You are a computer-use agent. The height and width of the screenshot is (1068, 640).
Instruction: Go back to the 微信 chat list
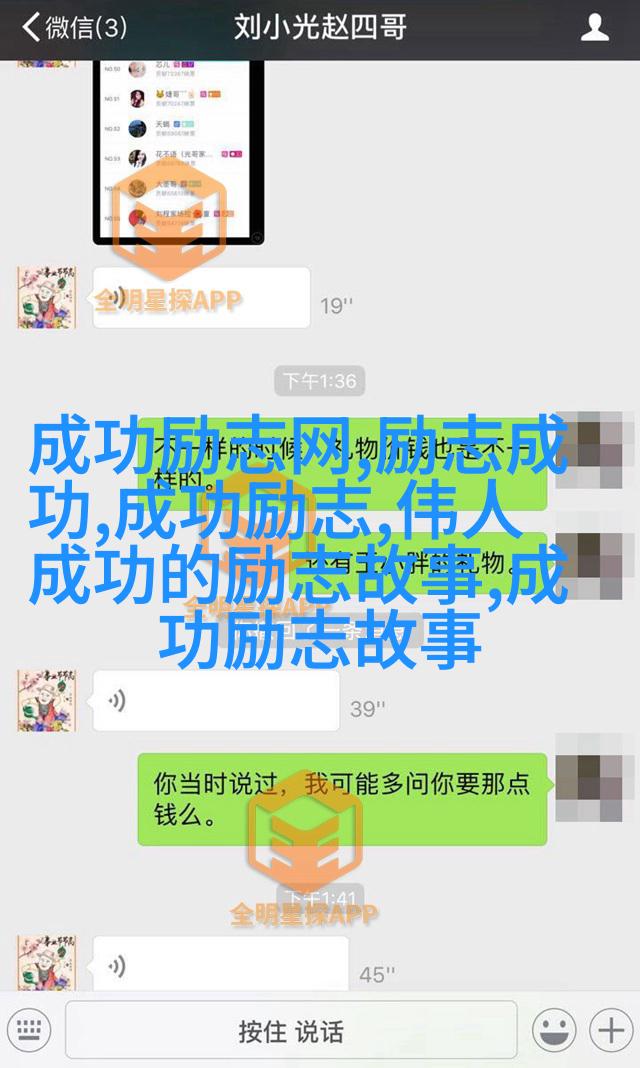pyautogui.click(x=72, y=27)
